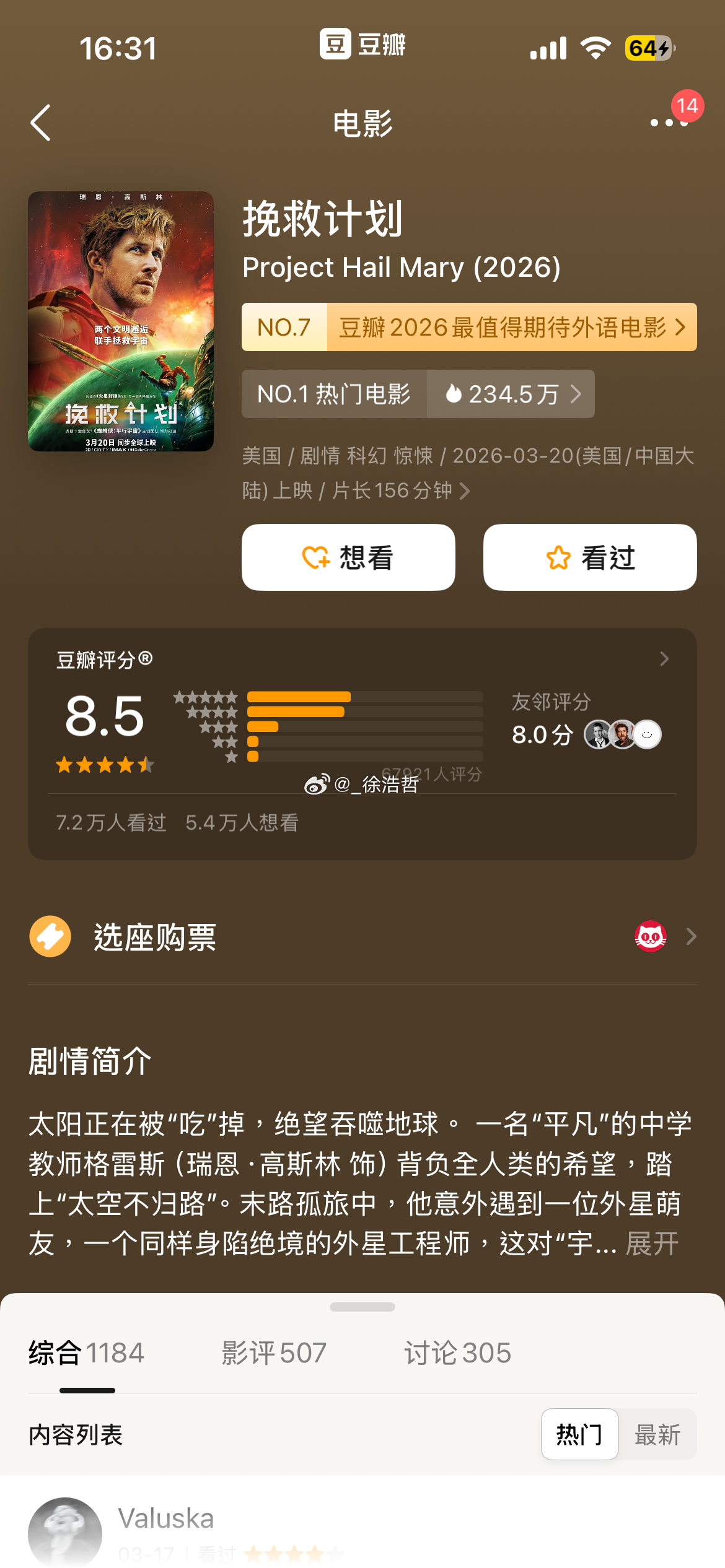This screenshot has height=1568, width=725.
Task: Toggle the 4.5-star rating display under 8.5
Action: coord(104,765)
